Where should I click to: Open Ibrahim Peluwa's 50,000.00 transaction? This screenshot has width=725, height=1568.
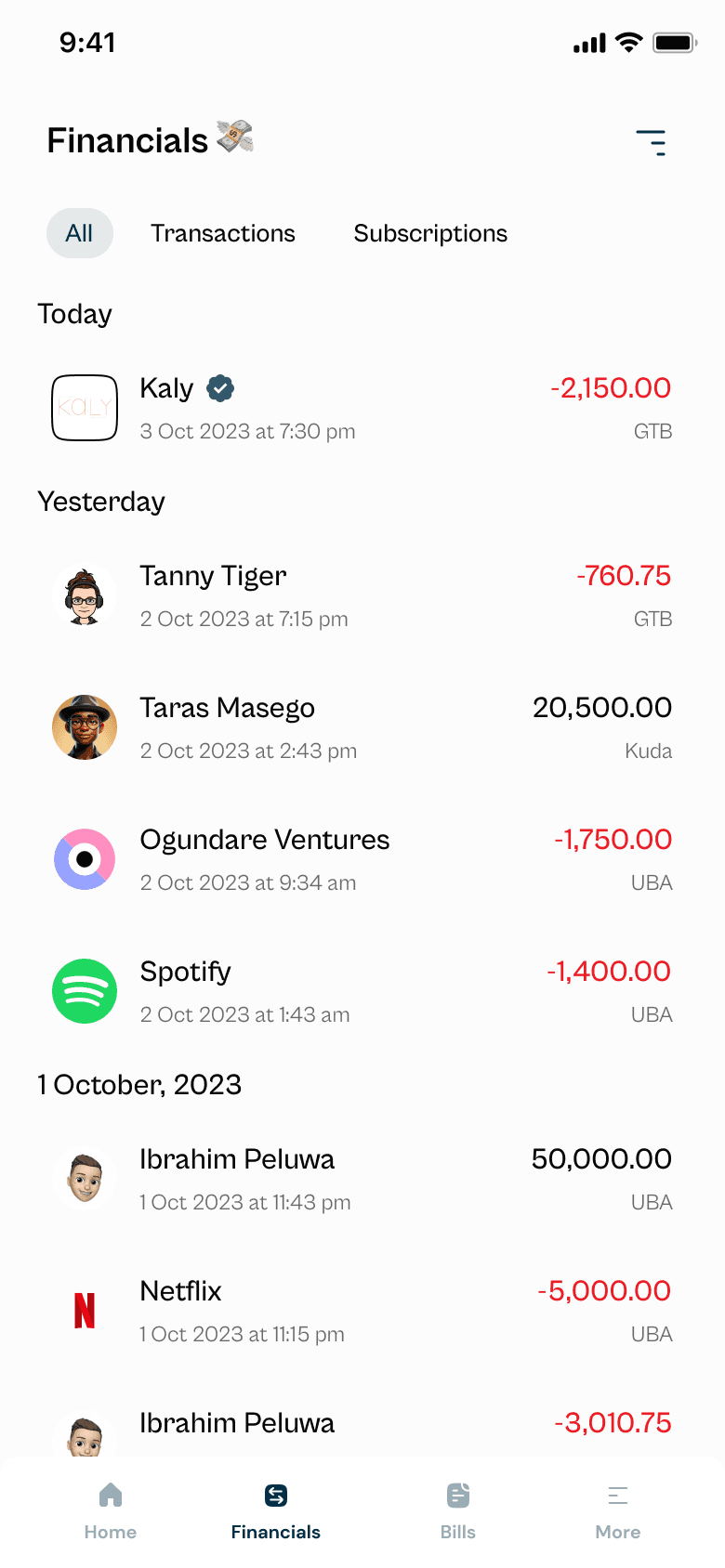[361, 1180]
